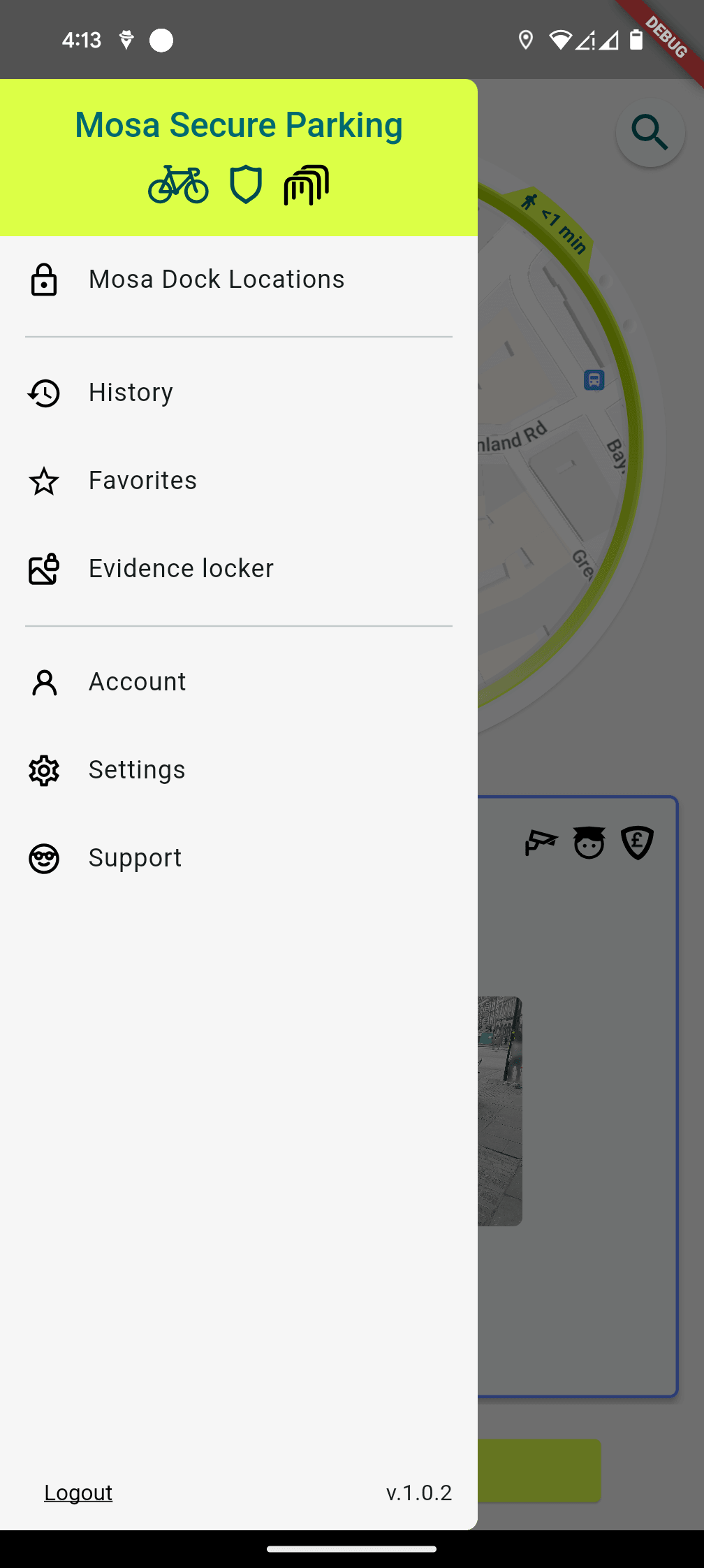Open the Favorites list

point(142,481)
